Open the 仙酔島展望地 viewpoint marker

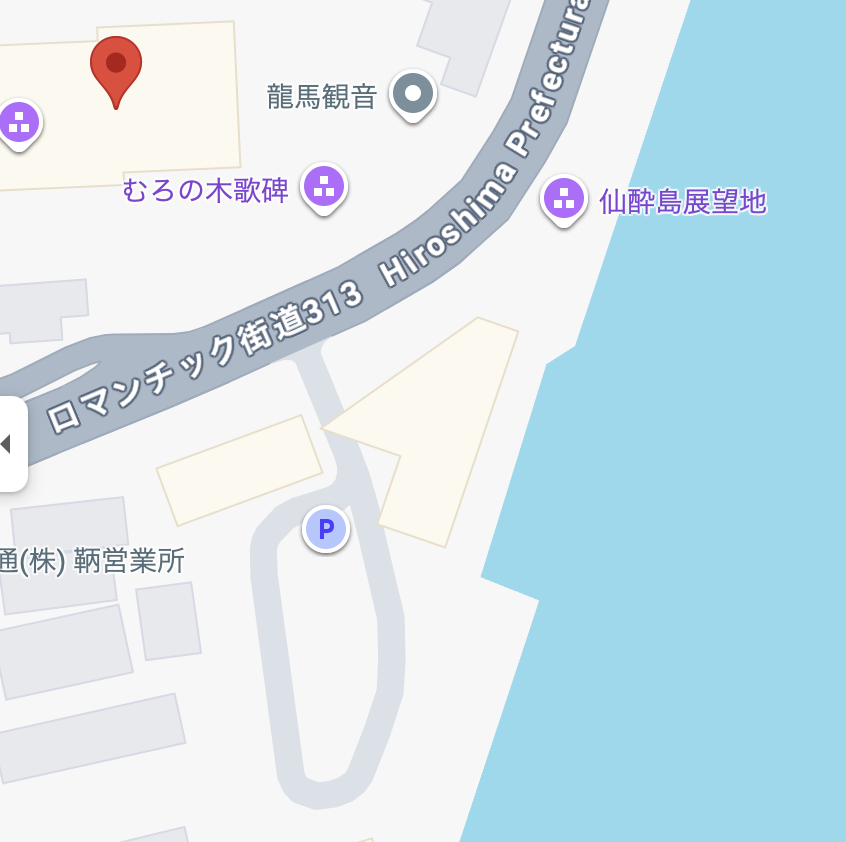[564, 198]
